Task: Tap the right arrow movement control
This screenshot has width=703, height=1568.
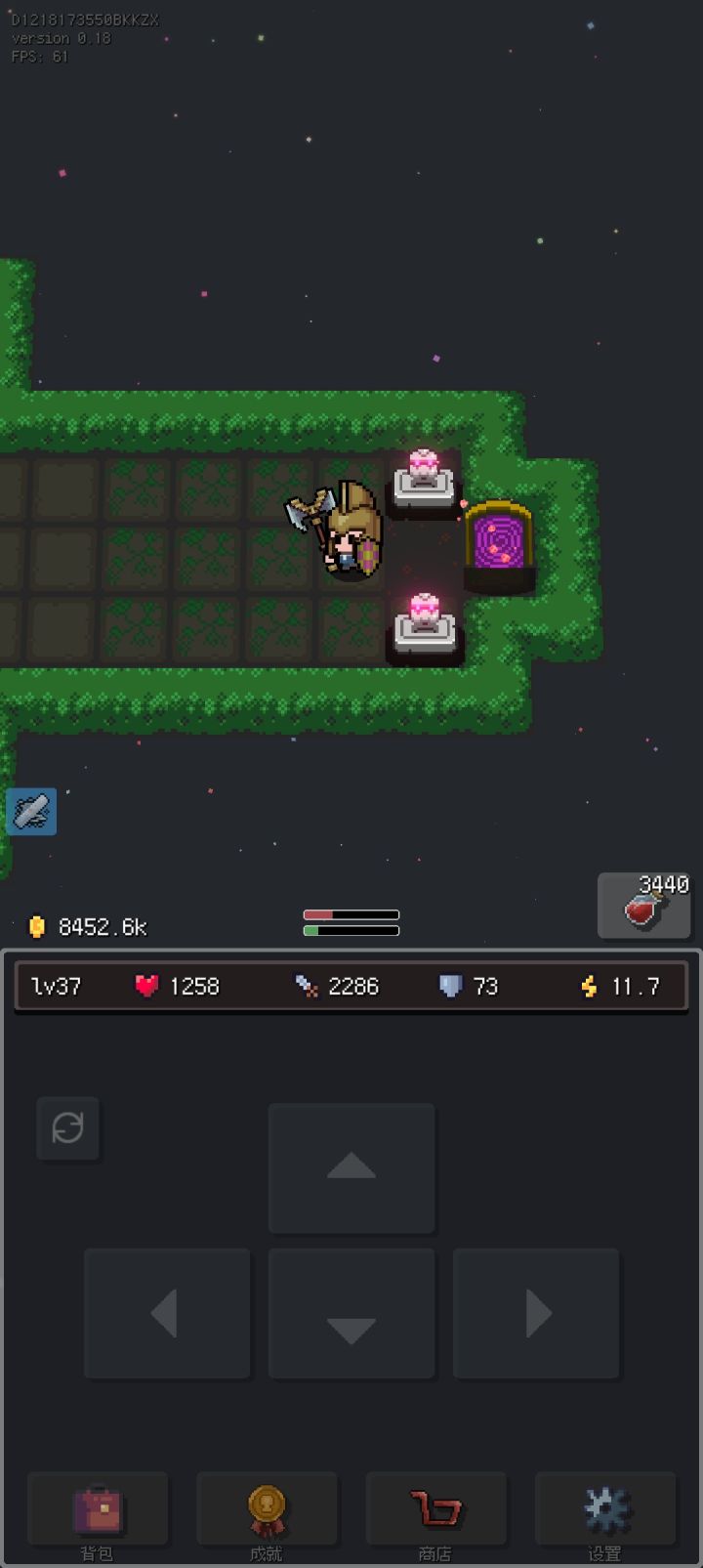Action: coord(536,1313)
